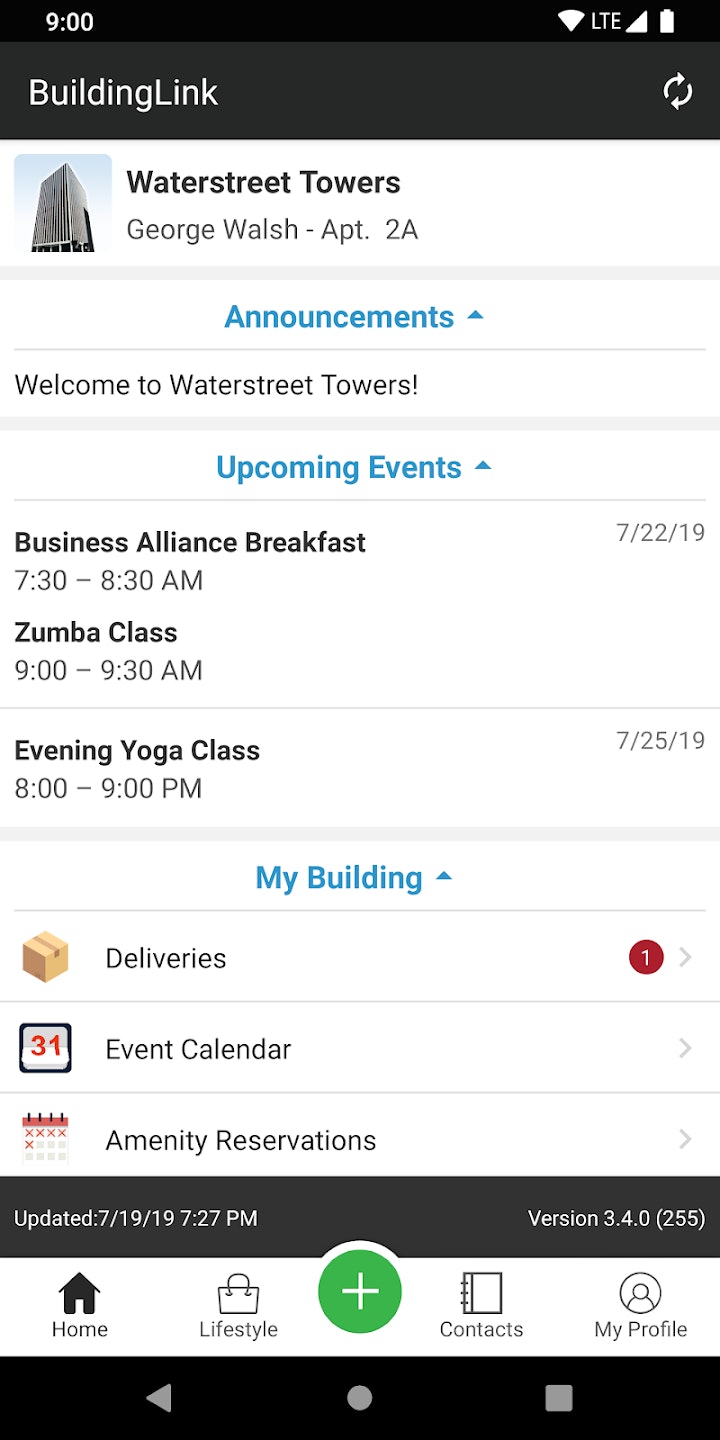The height and width of the screenshot is (1440, 720).
Task: Tap the system home button
Action: [360, 1397]
